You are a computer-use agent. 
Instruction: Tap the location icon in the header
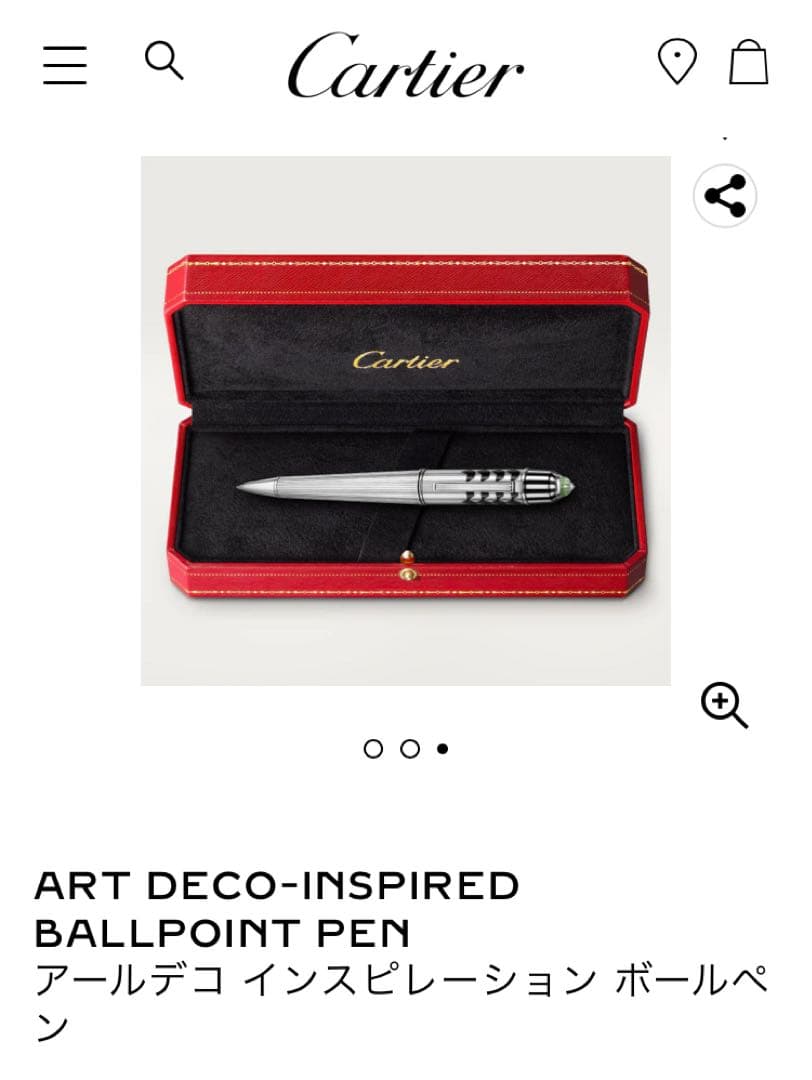click(678, 61)
